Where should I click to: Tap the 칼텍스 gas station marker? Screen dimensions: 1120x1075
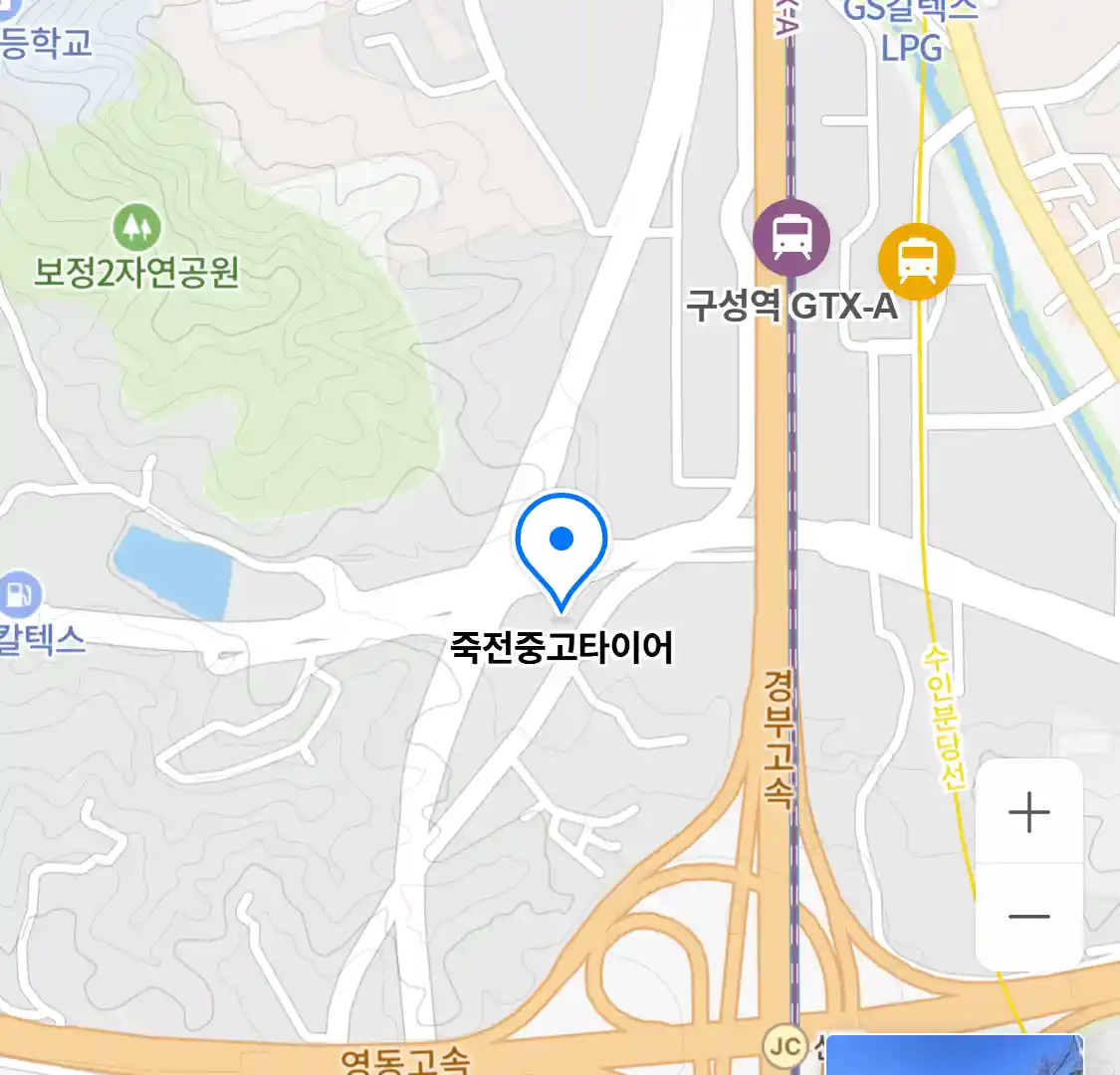(18, 595)
